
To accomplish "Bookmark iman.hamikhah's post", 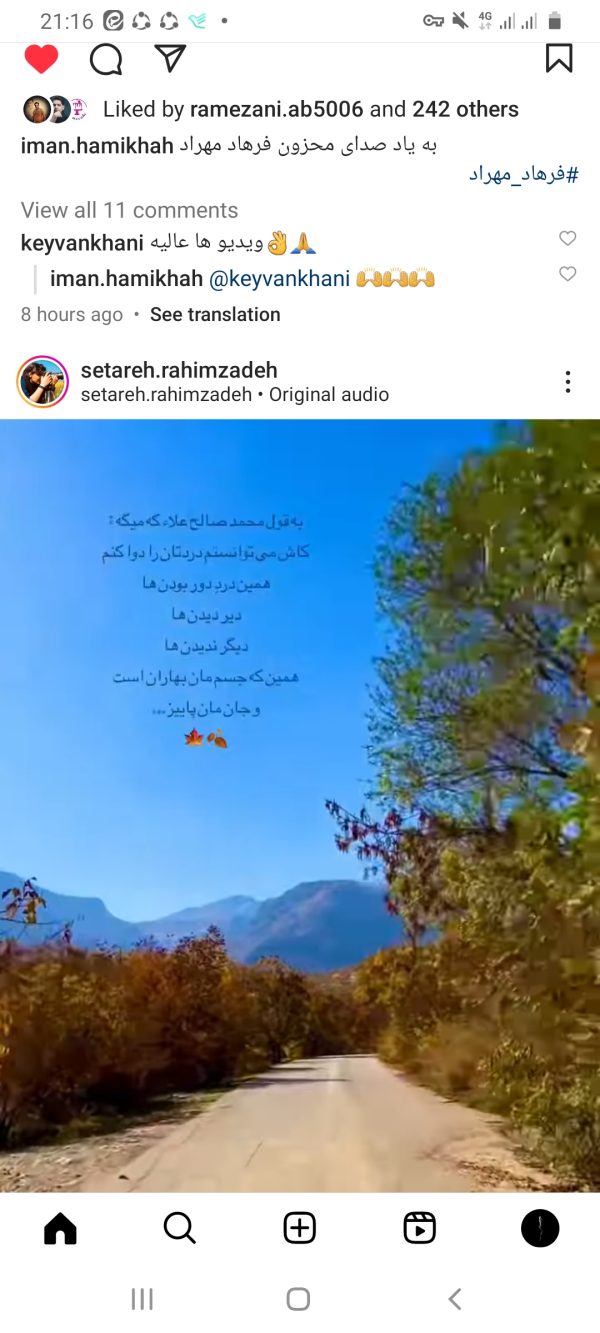I will pos(559,58).
